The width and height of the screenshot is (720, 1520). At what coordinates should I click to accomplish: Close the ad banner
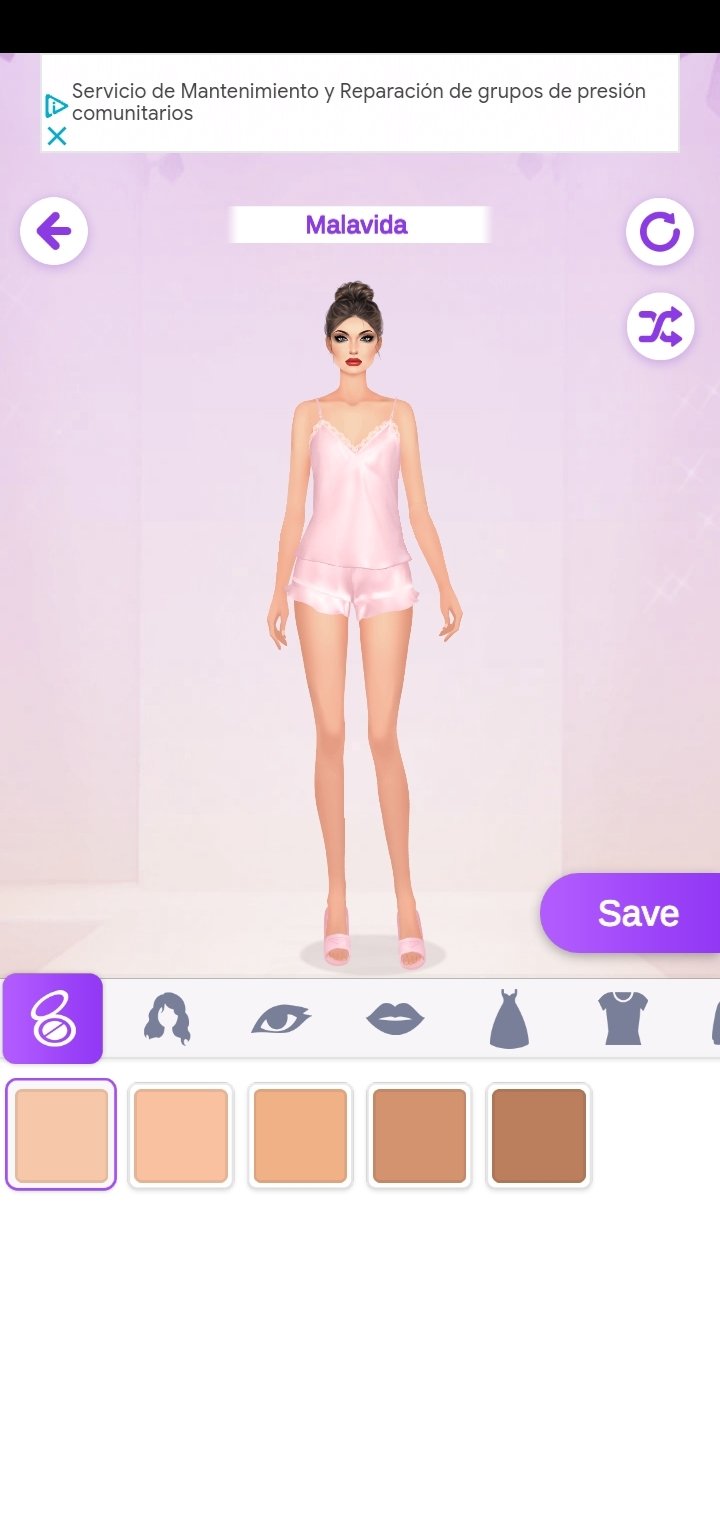pyautogui.click(x=57, y=136)
